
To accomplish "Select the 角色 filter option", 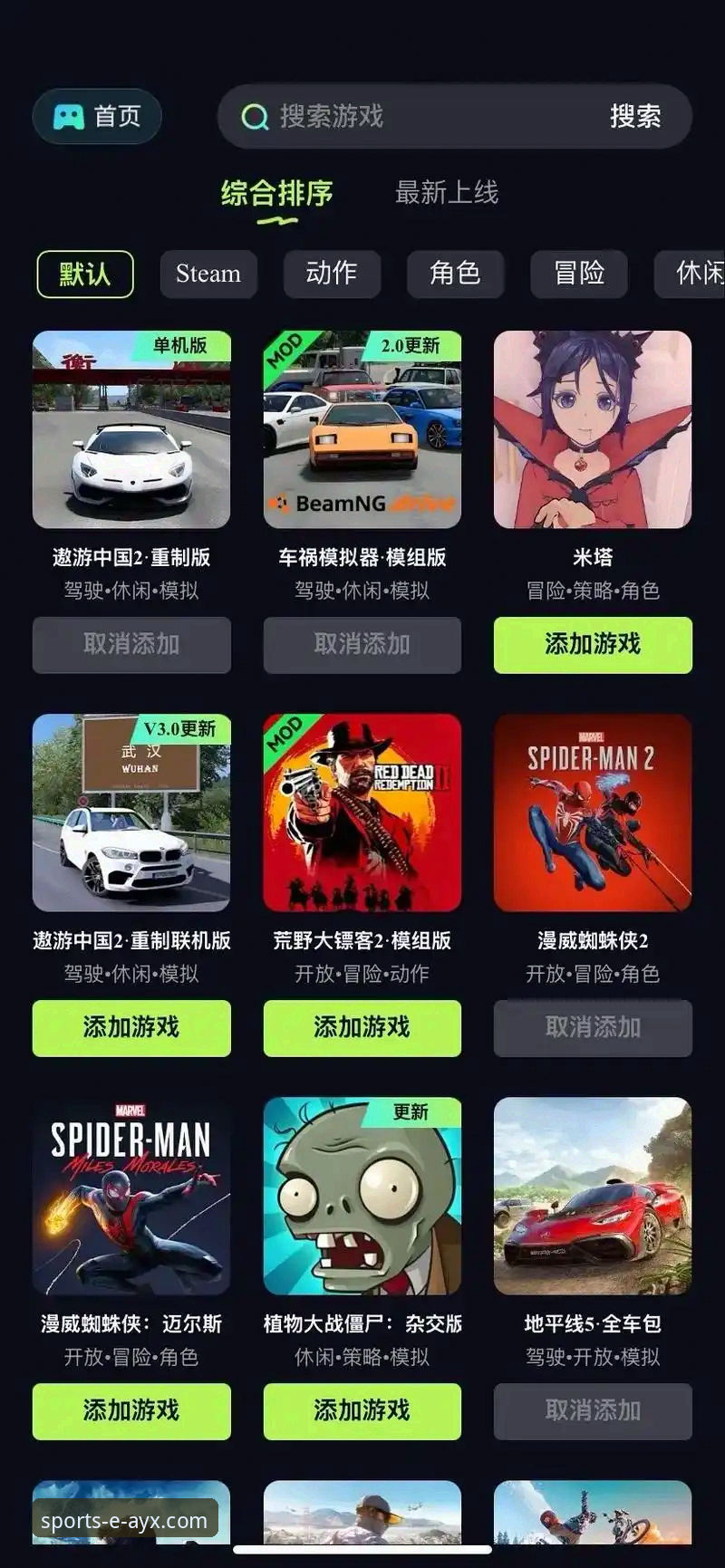I will point(454,274).
